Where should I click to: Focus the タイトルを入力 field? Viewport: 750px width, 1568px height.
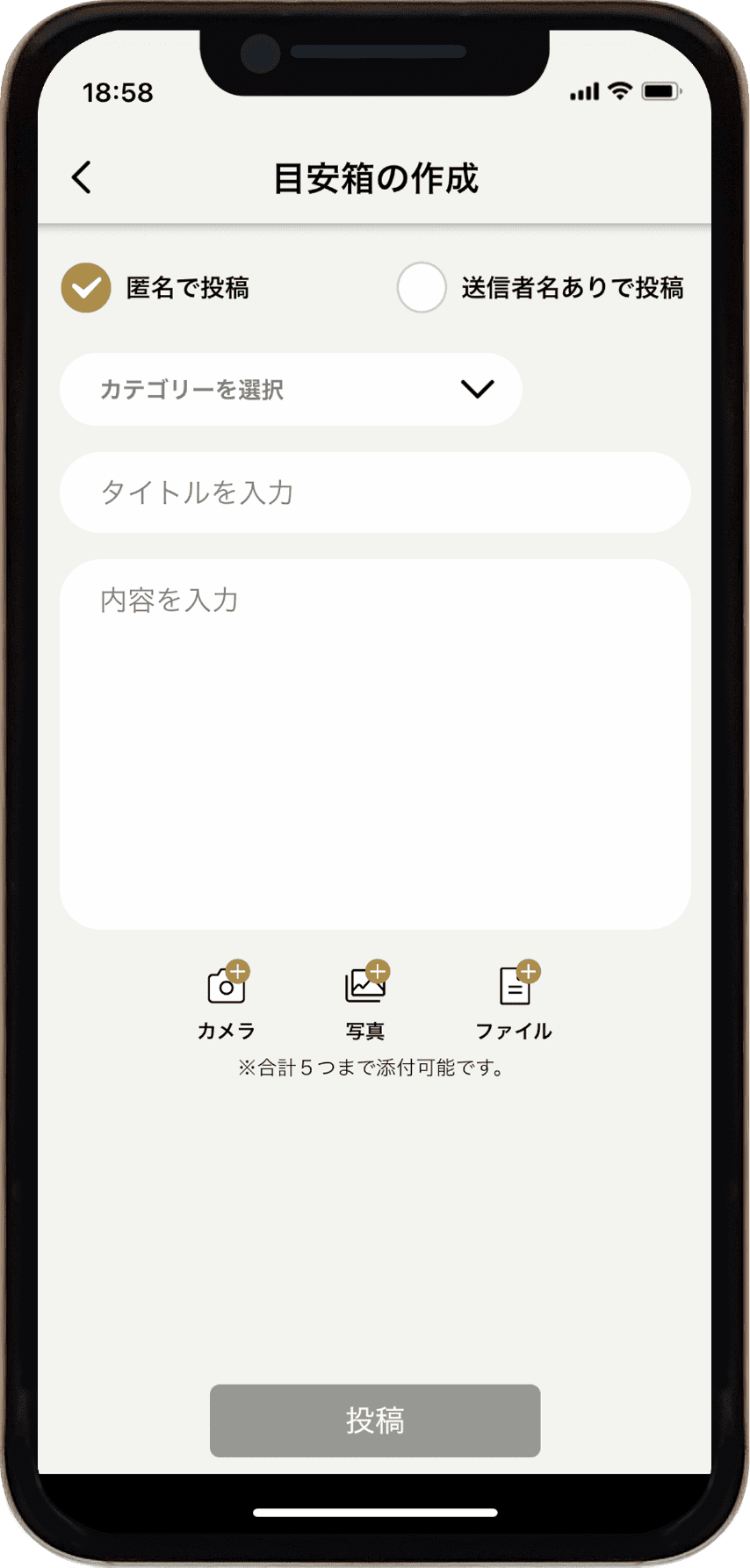click(x=375, y=493)
